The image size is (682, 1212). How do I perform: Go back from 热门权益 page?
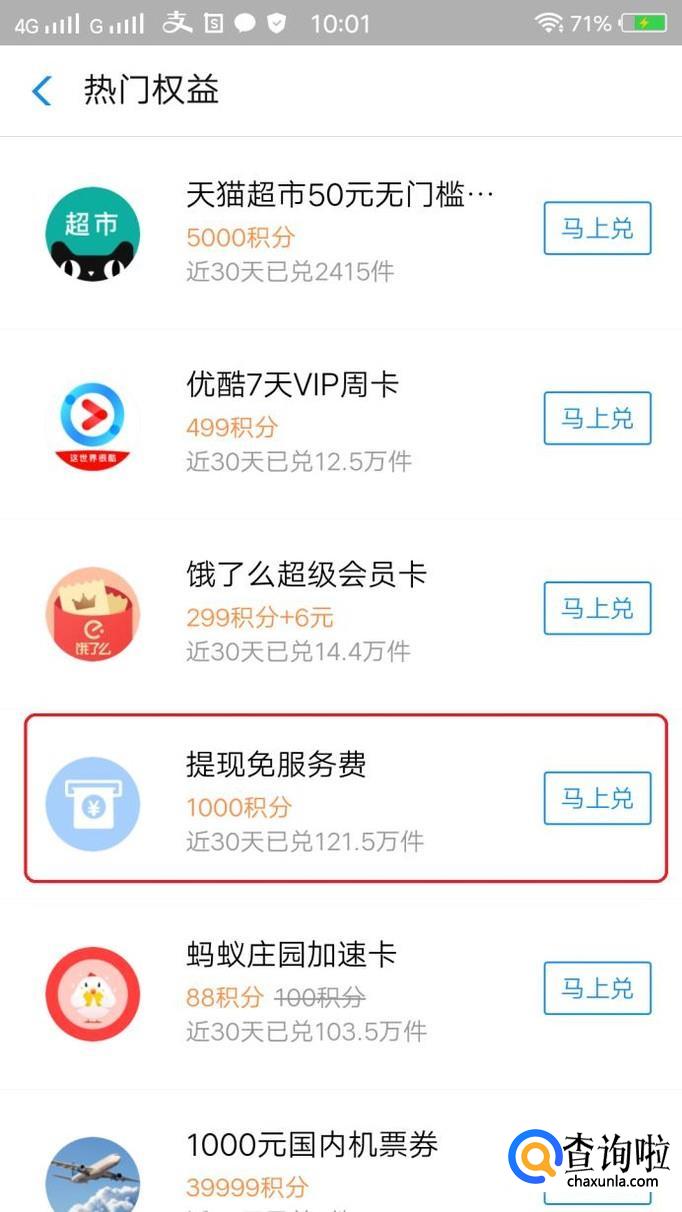(x=41, y=91)
